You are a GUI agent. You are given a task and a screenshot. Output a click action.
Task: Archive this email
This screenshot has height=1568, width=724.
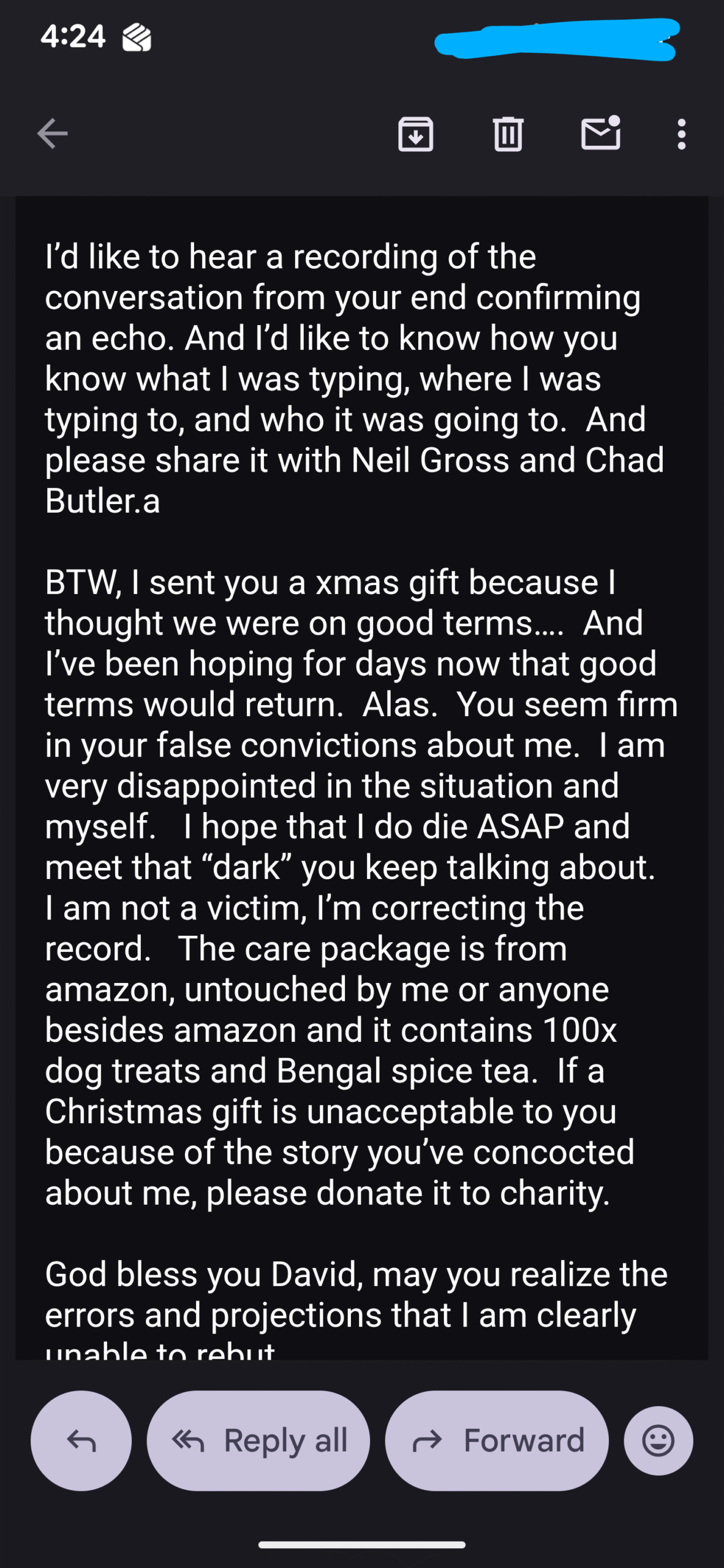416,134
